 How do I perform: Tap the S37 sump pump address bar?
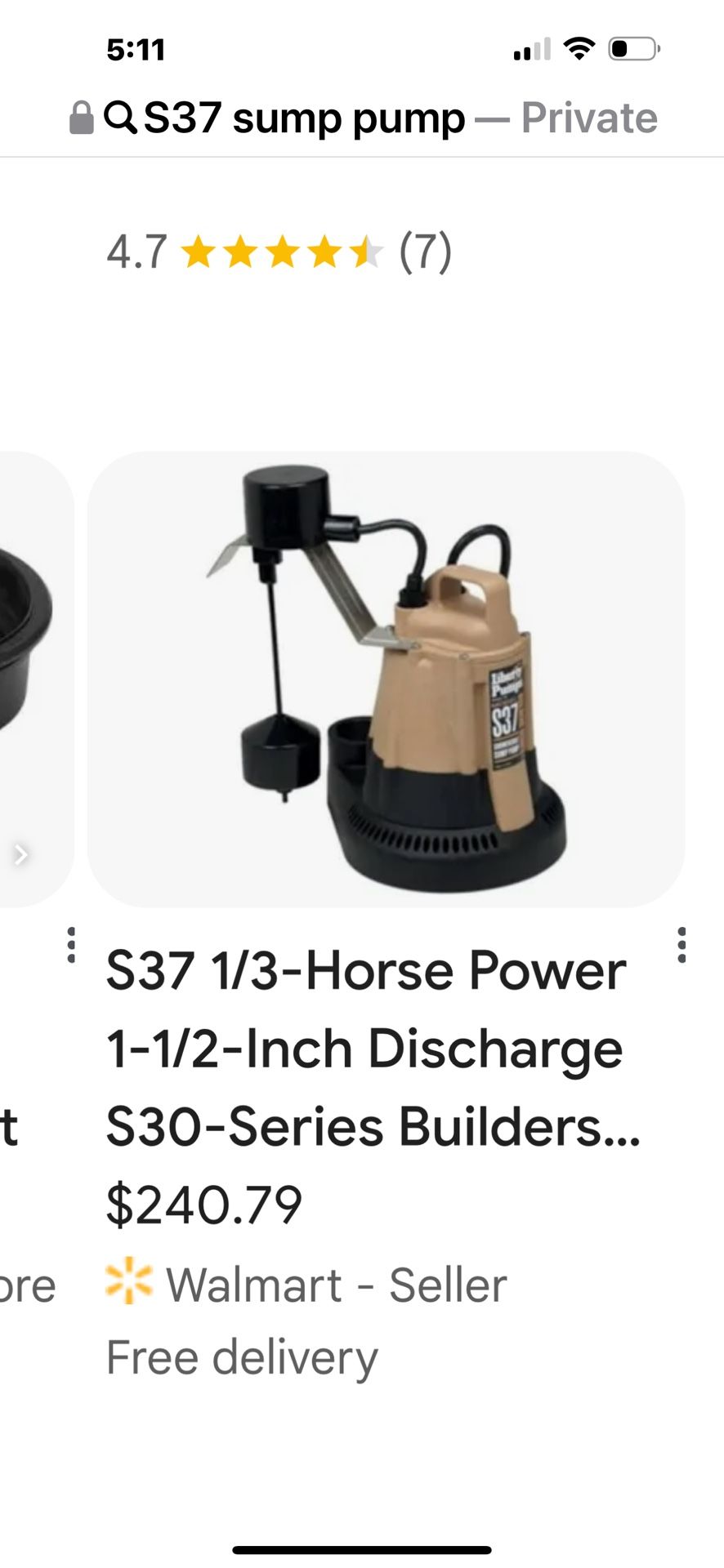coord(364,118)
